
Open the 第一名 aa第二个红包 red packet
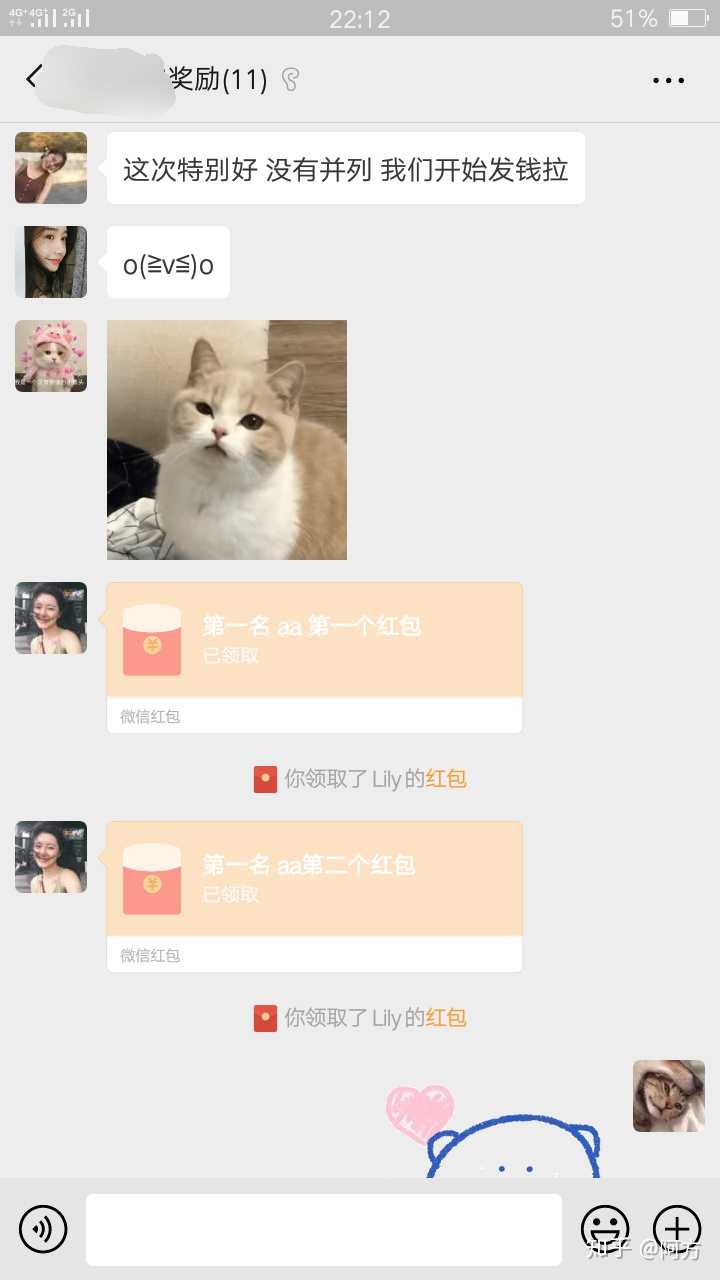(x=314, y=880)
